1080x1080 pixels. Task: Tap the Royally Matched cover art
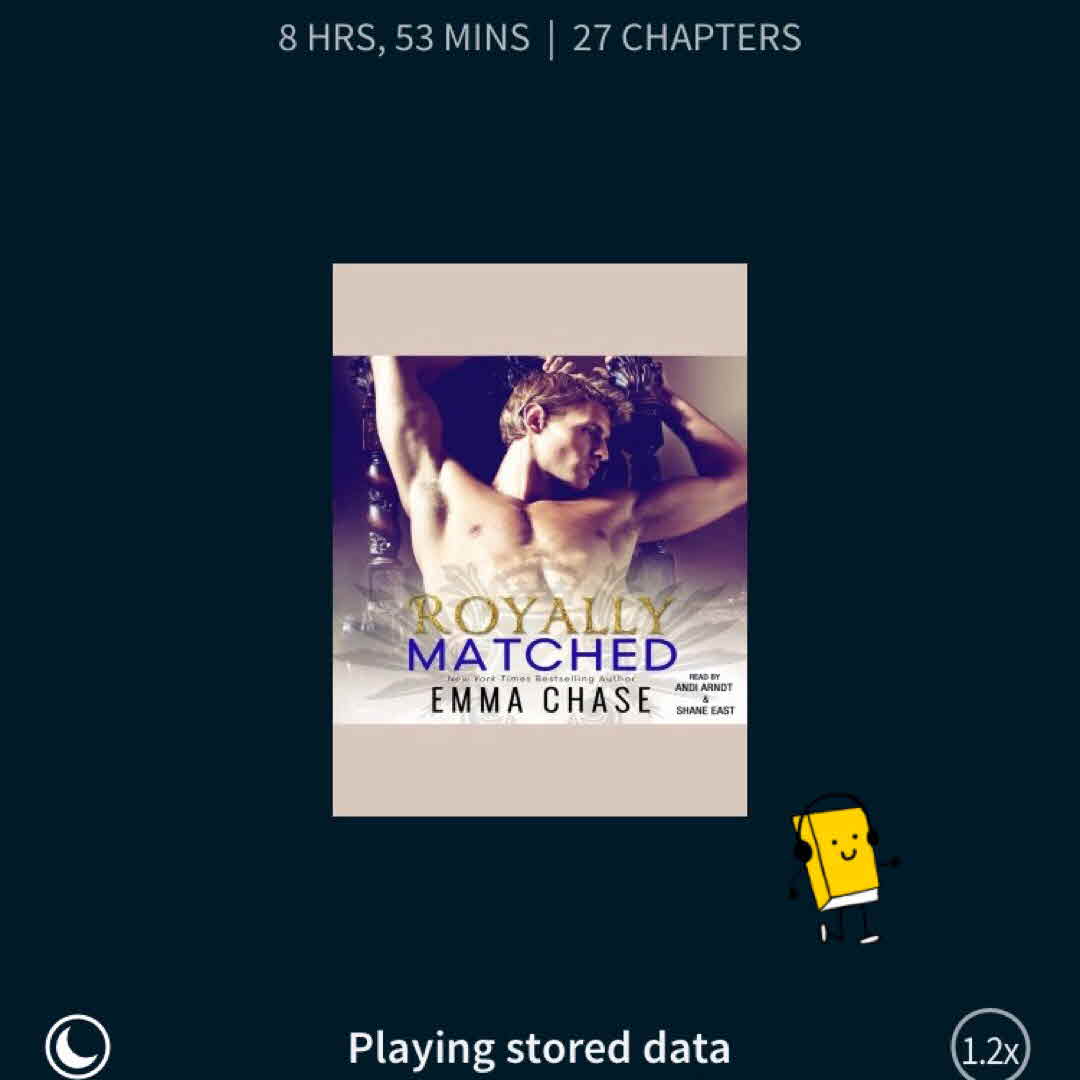pos(540,540)
